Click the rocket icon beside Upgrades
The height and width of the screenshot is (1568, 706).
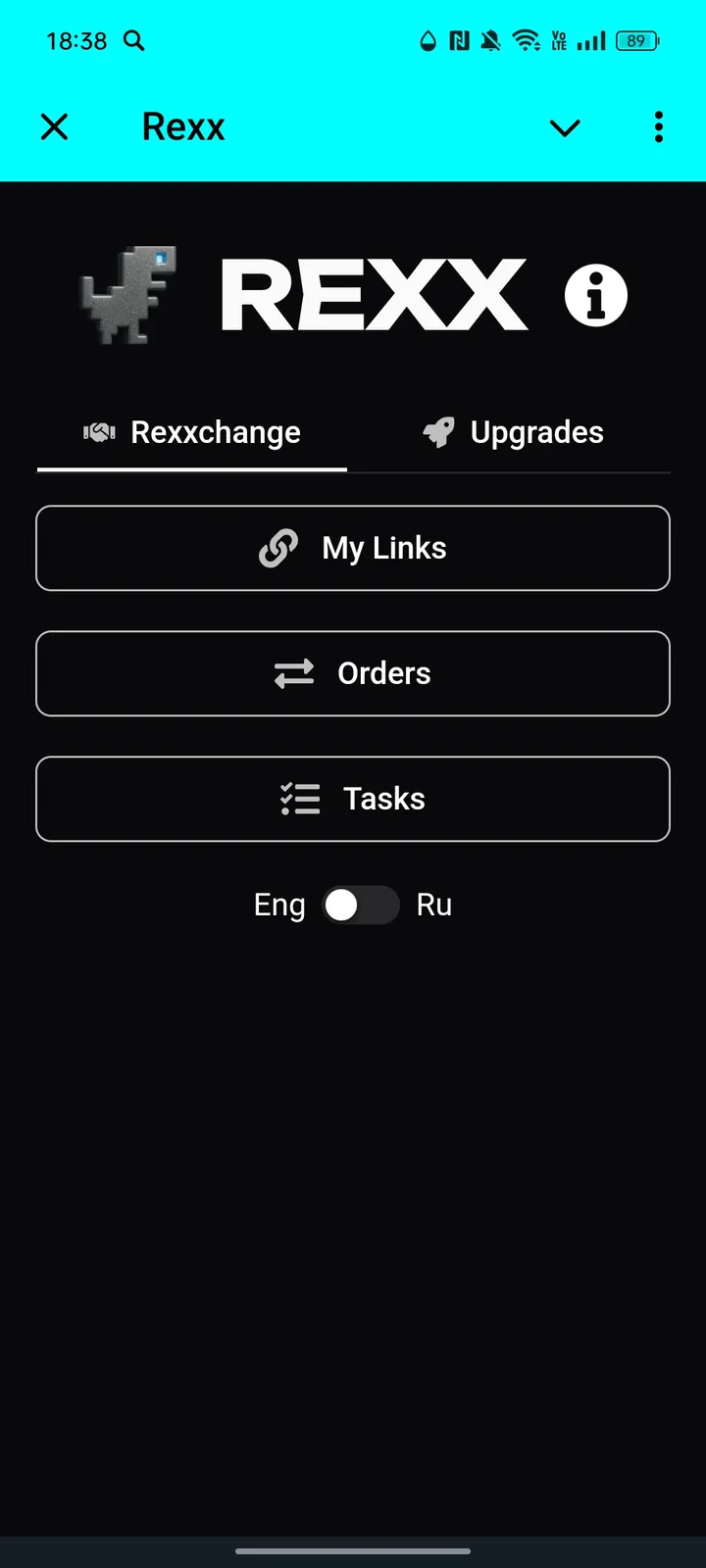438,431
